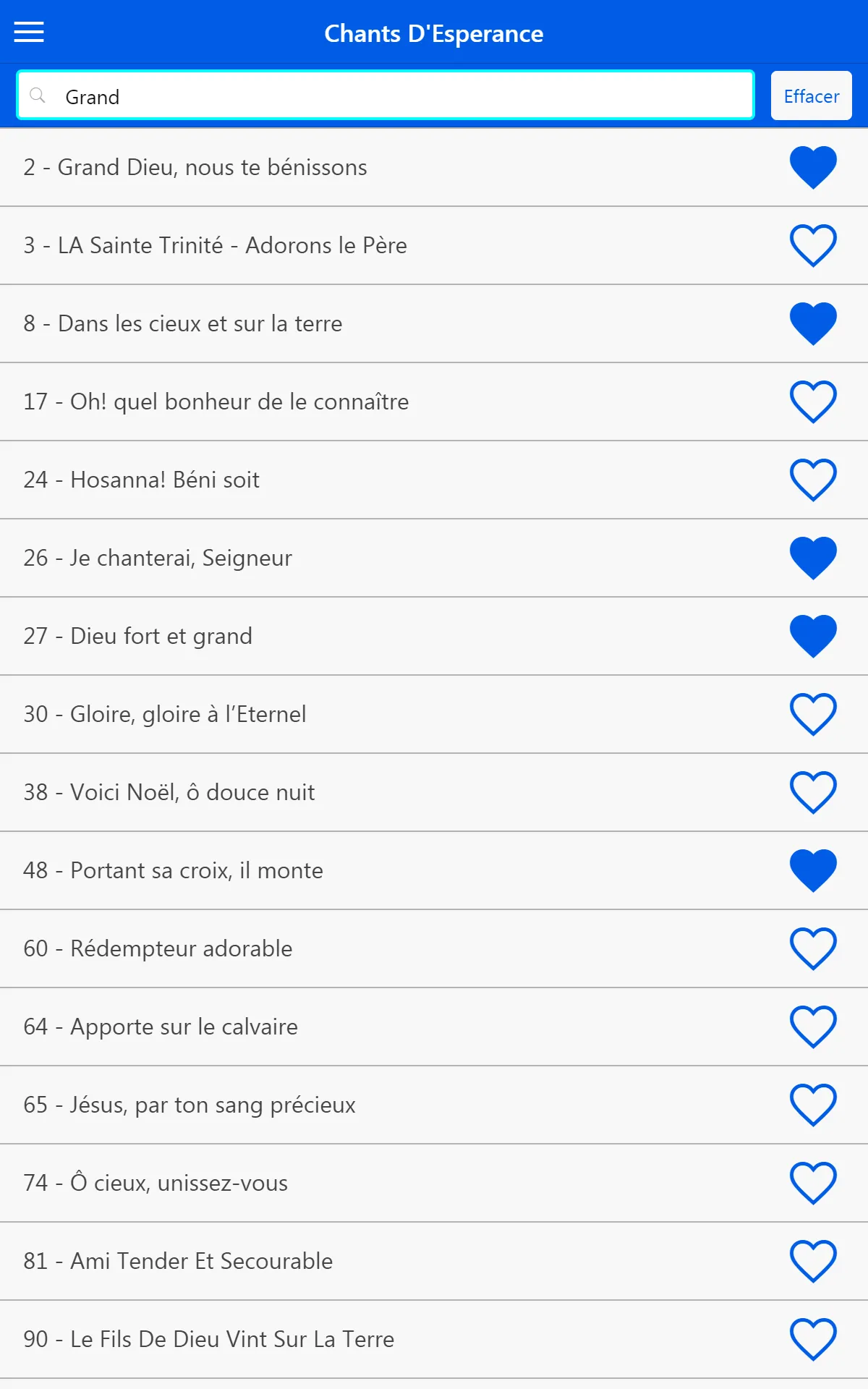The image size is (868, 1389).
Task: Clear the search with Effacer
Action: point(811,95)
